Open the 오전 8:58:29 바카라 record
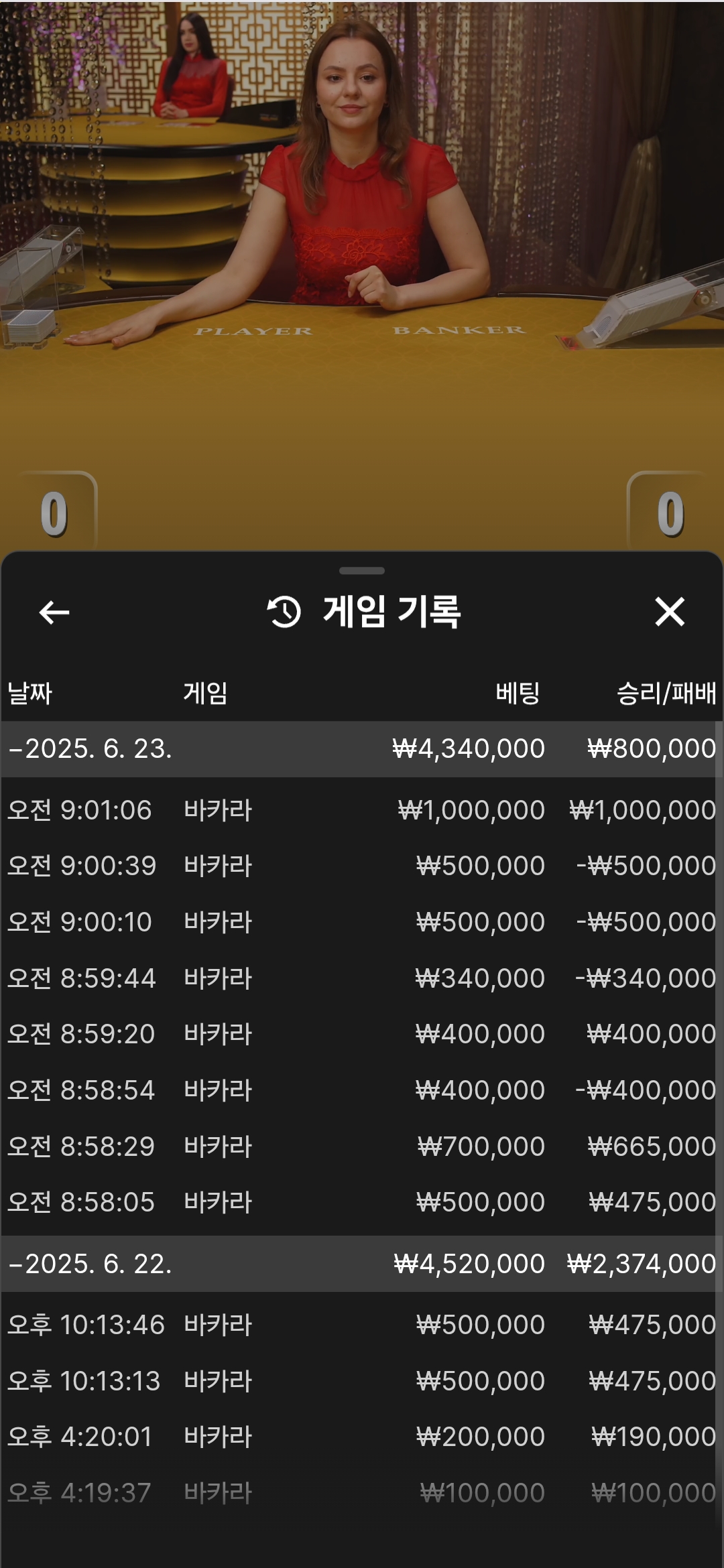Viewport: 724px width, 1568px height. [362, 1147]
